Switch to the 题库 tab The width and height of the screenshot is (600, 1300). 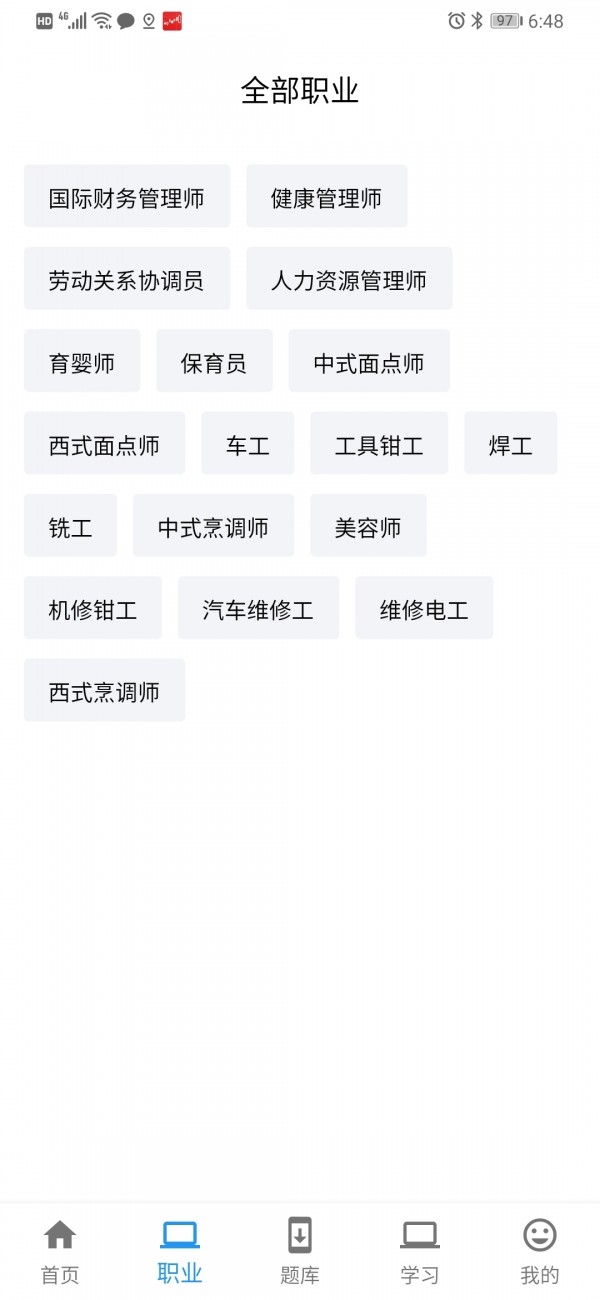(x=300, y=1251)
